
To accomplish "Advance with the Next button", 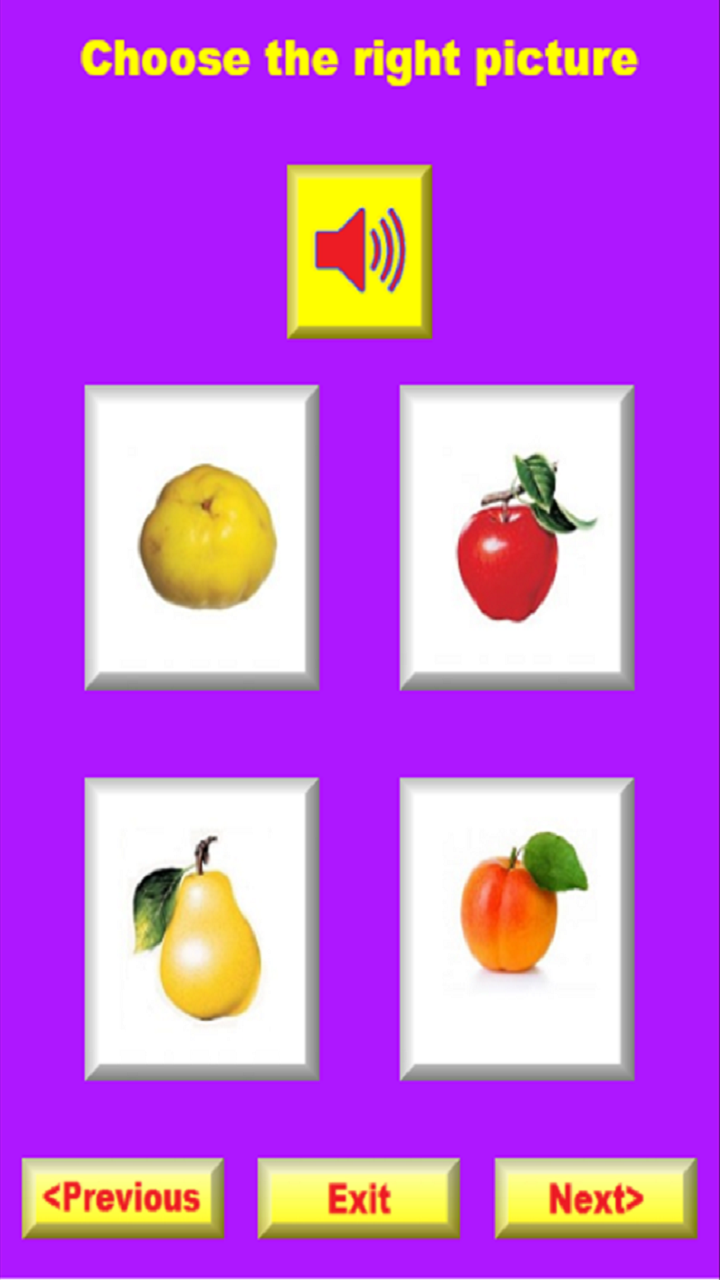I will tap(596, 1198).
